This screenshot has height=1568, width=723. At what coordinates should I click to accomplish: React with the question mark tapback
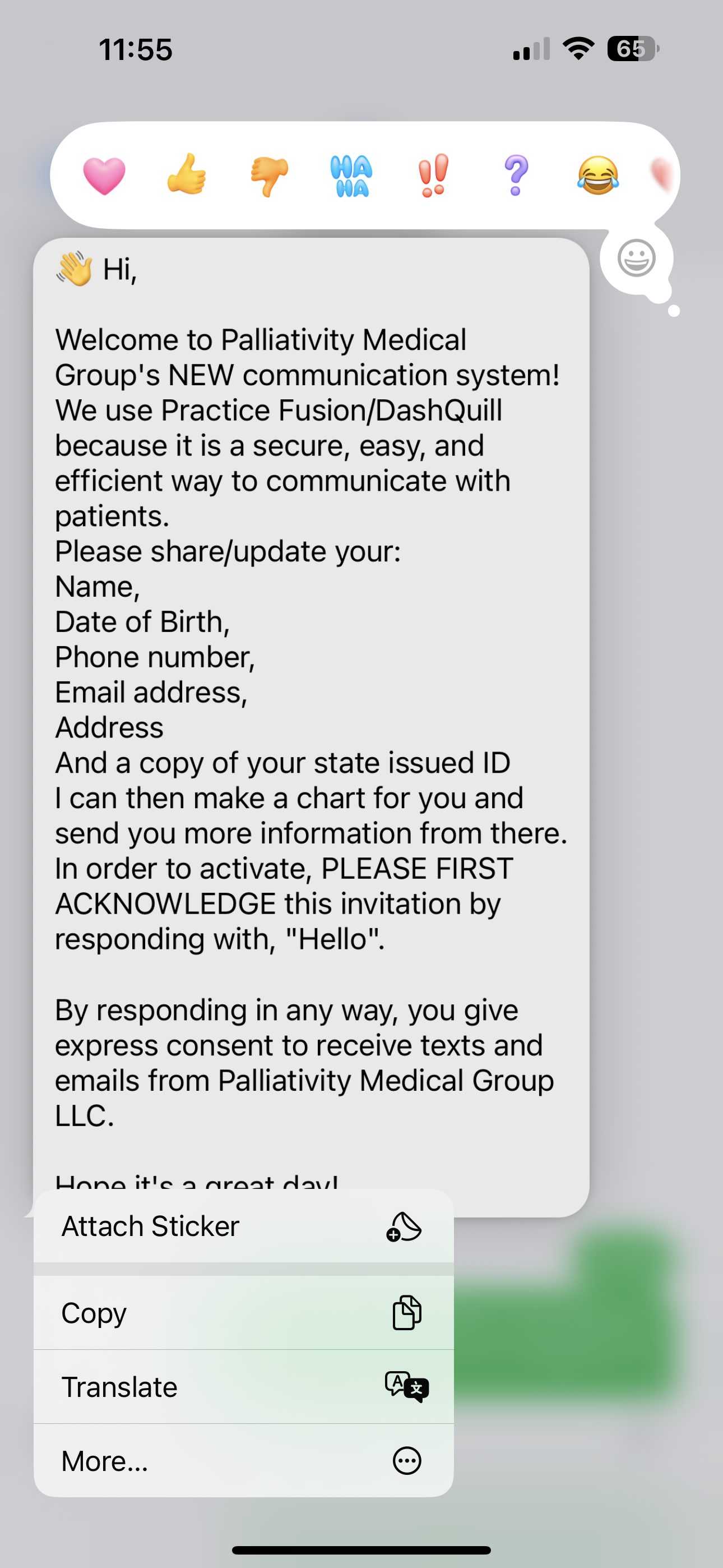(x=516, y=176)
